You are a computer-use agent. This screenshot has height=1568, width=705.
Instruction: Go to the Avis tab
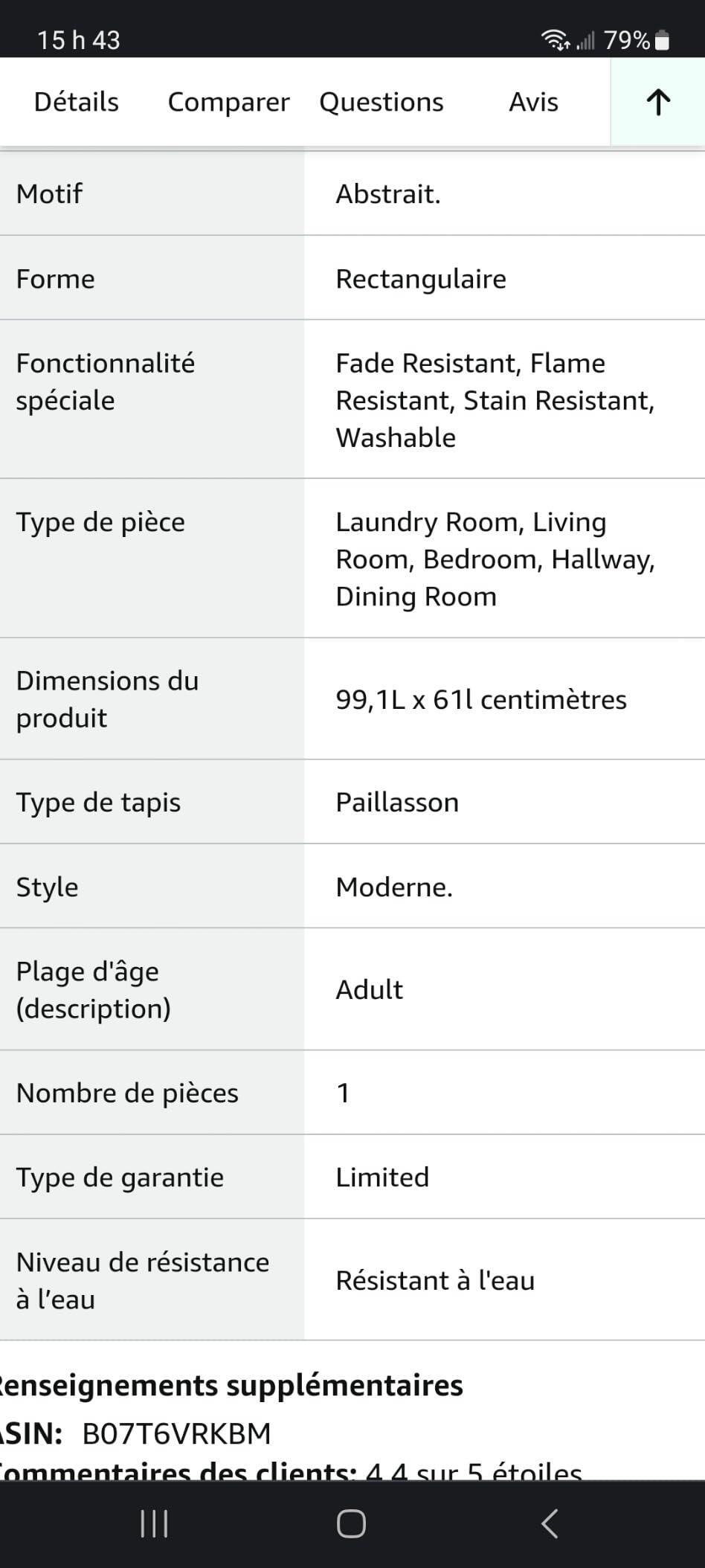tap(533, 102)
